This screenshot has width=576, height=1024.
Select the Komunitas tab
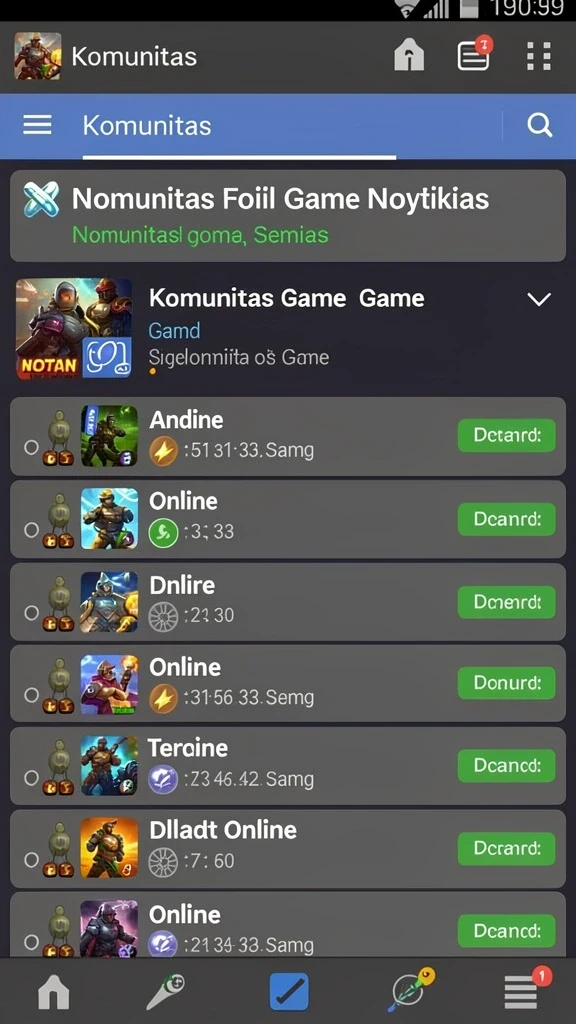click(147, 125)
